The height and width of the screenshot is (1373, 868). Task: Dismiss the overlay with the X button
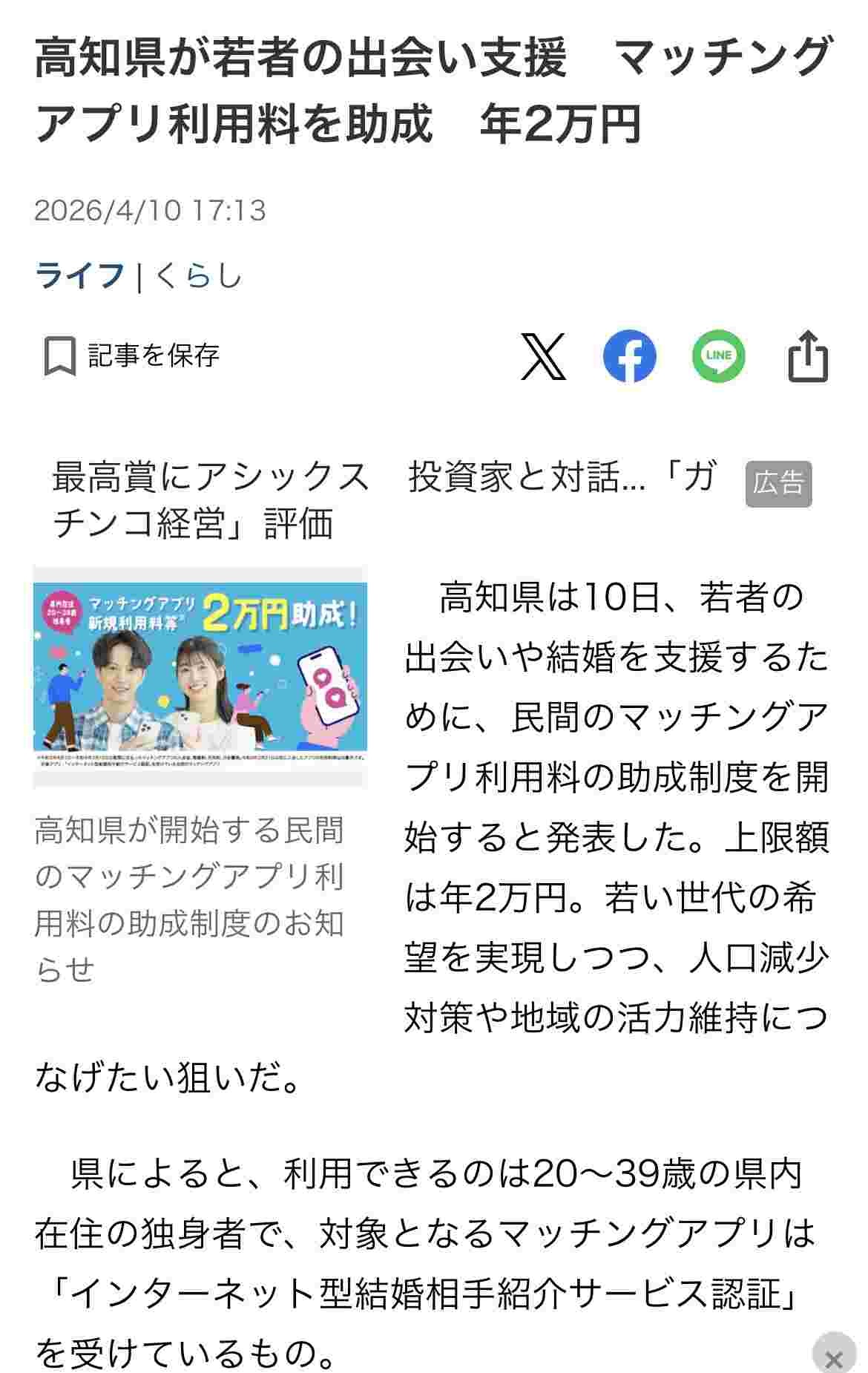point(834,1358)
